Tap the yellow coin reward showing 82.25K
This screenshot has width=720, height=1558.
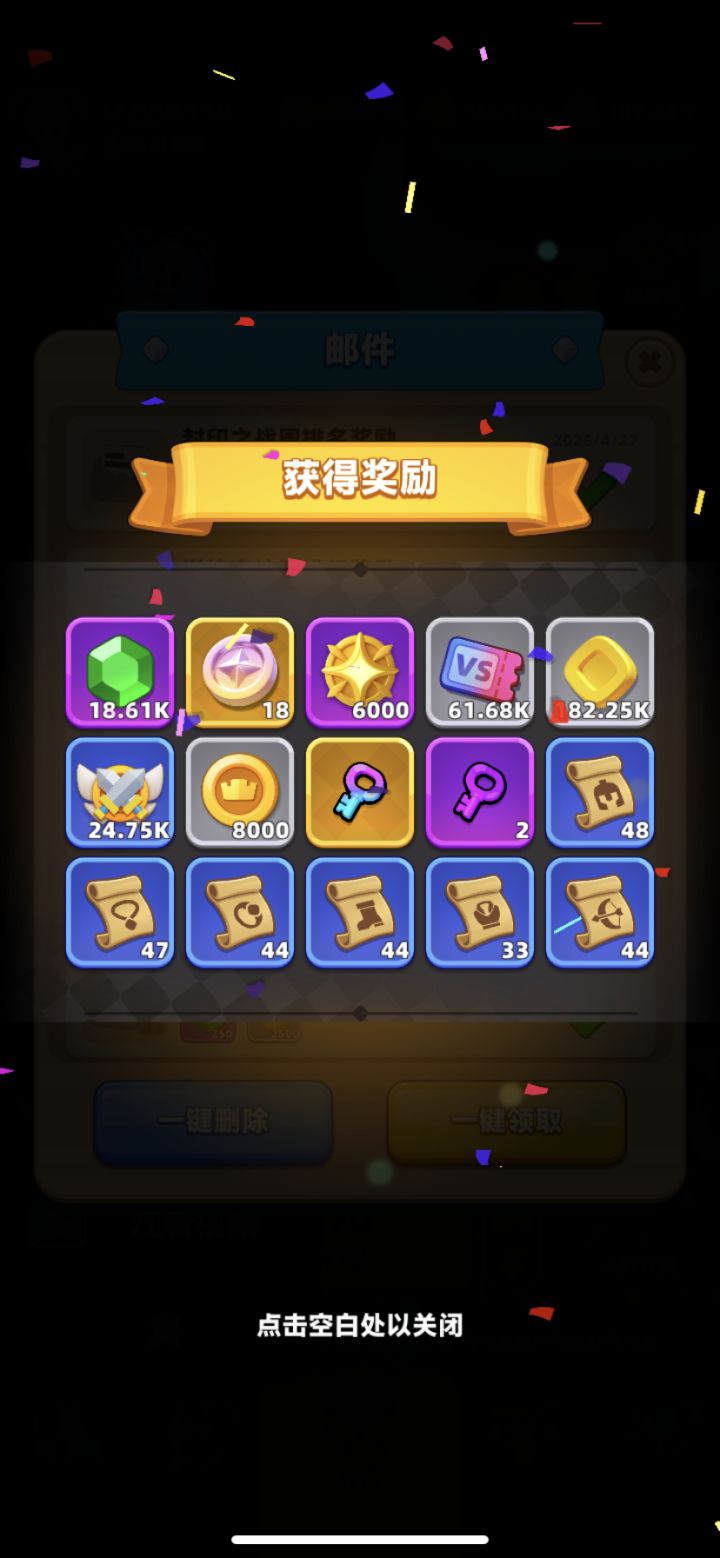pyautogui.click(x=600, y=672)
